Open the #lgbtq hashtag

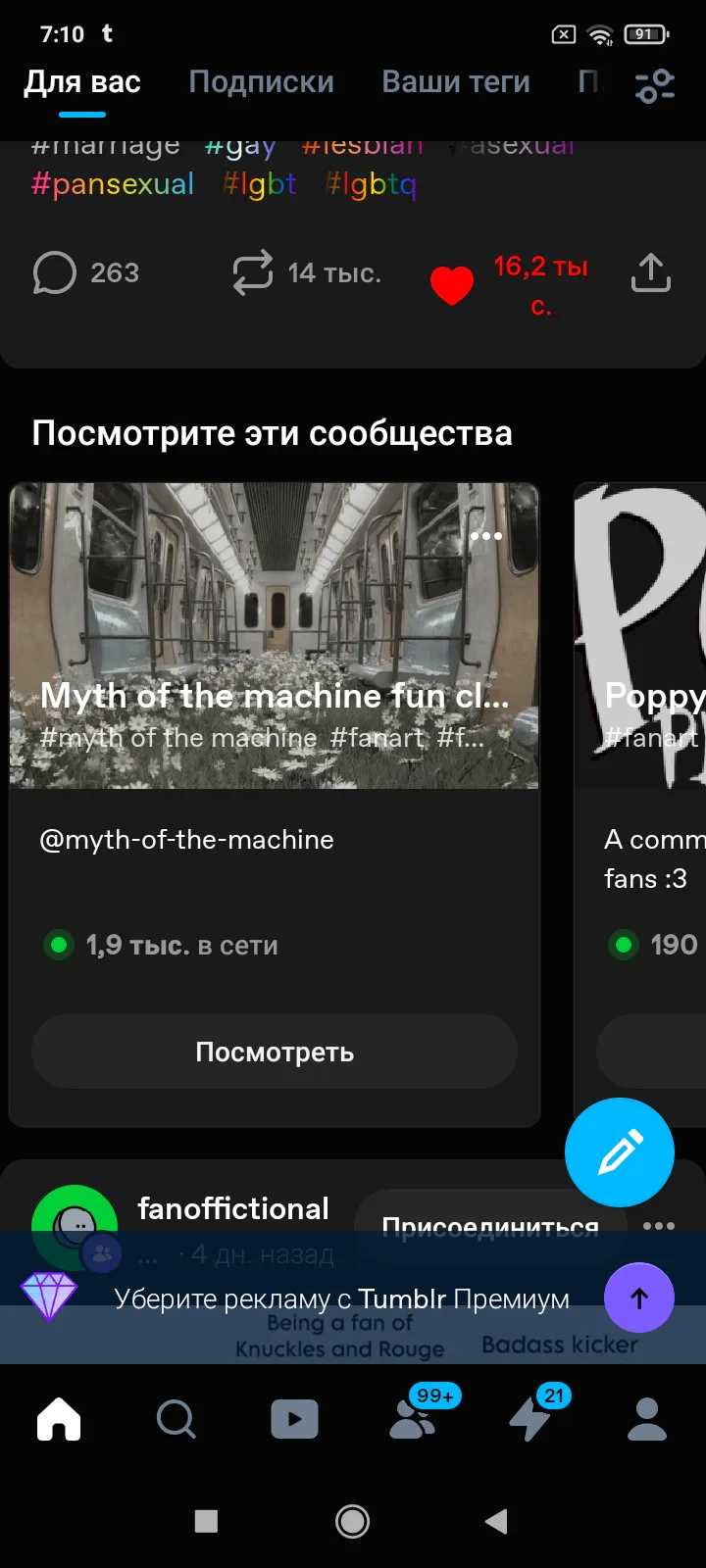371,184
